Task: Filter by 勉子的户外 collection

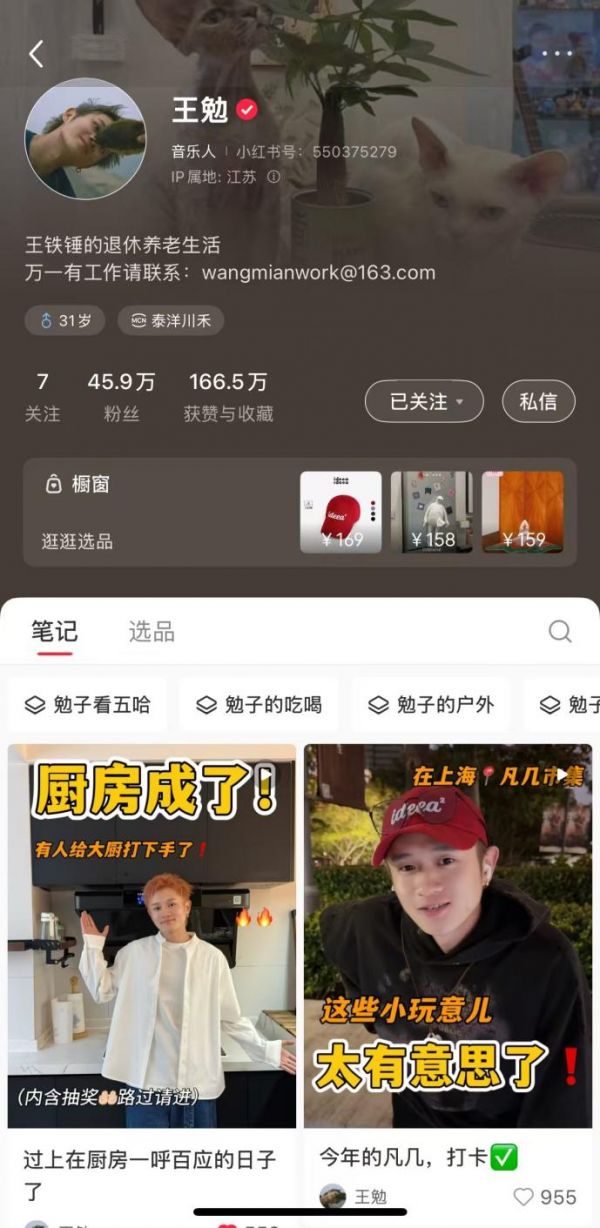Action: [431, 705]
